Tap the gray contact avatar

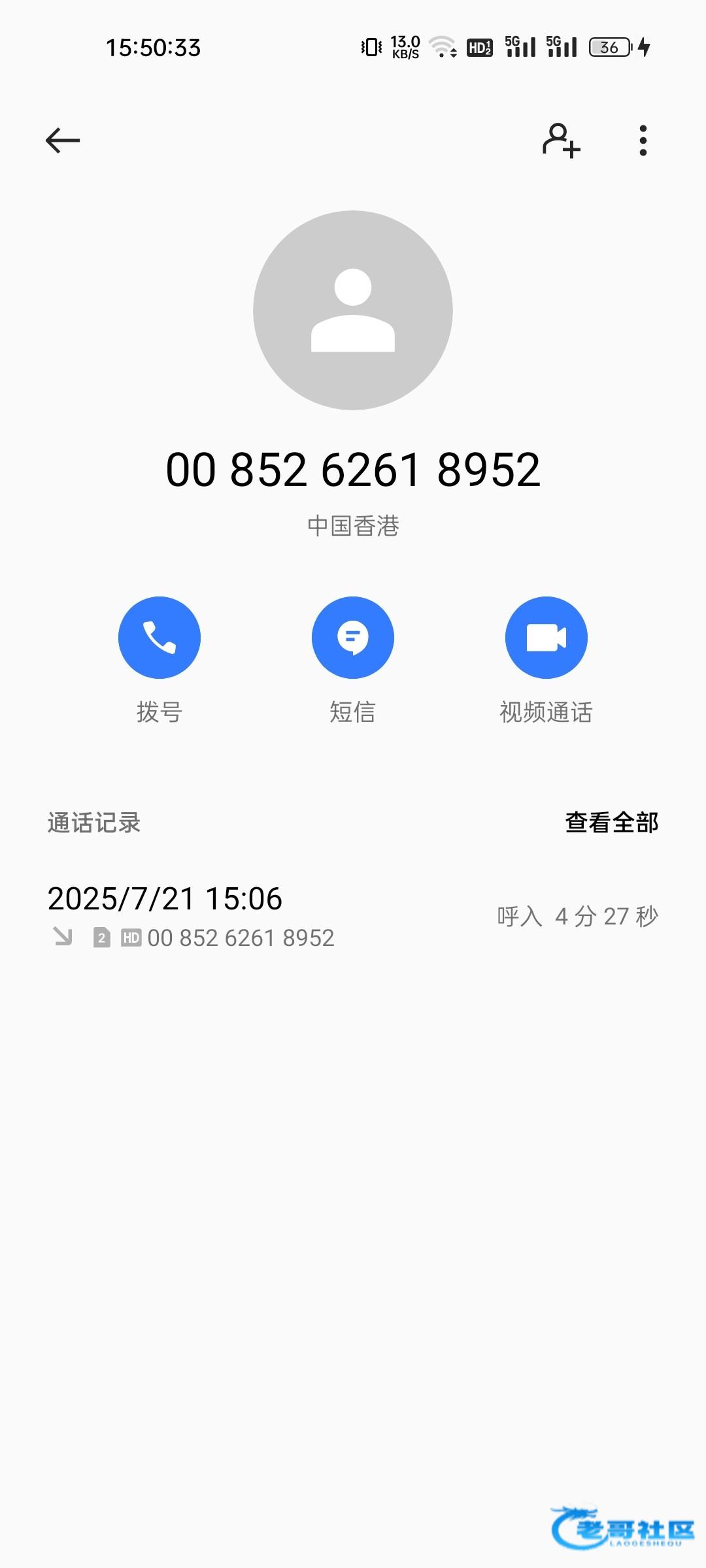pyautogui.click(x=353, y=310)
